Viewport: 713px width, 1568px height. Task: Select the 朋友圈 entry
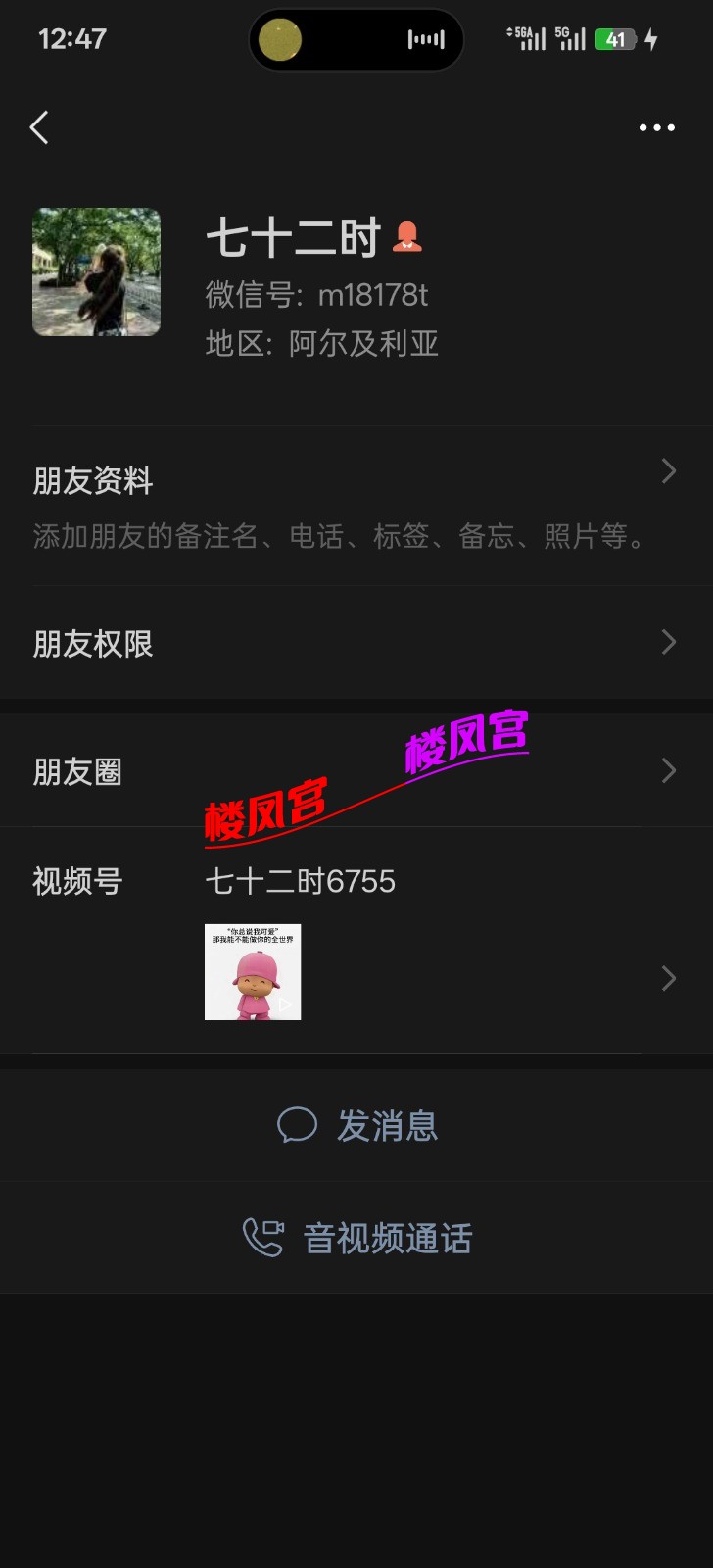click(x=78, y=773)
